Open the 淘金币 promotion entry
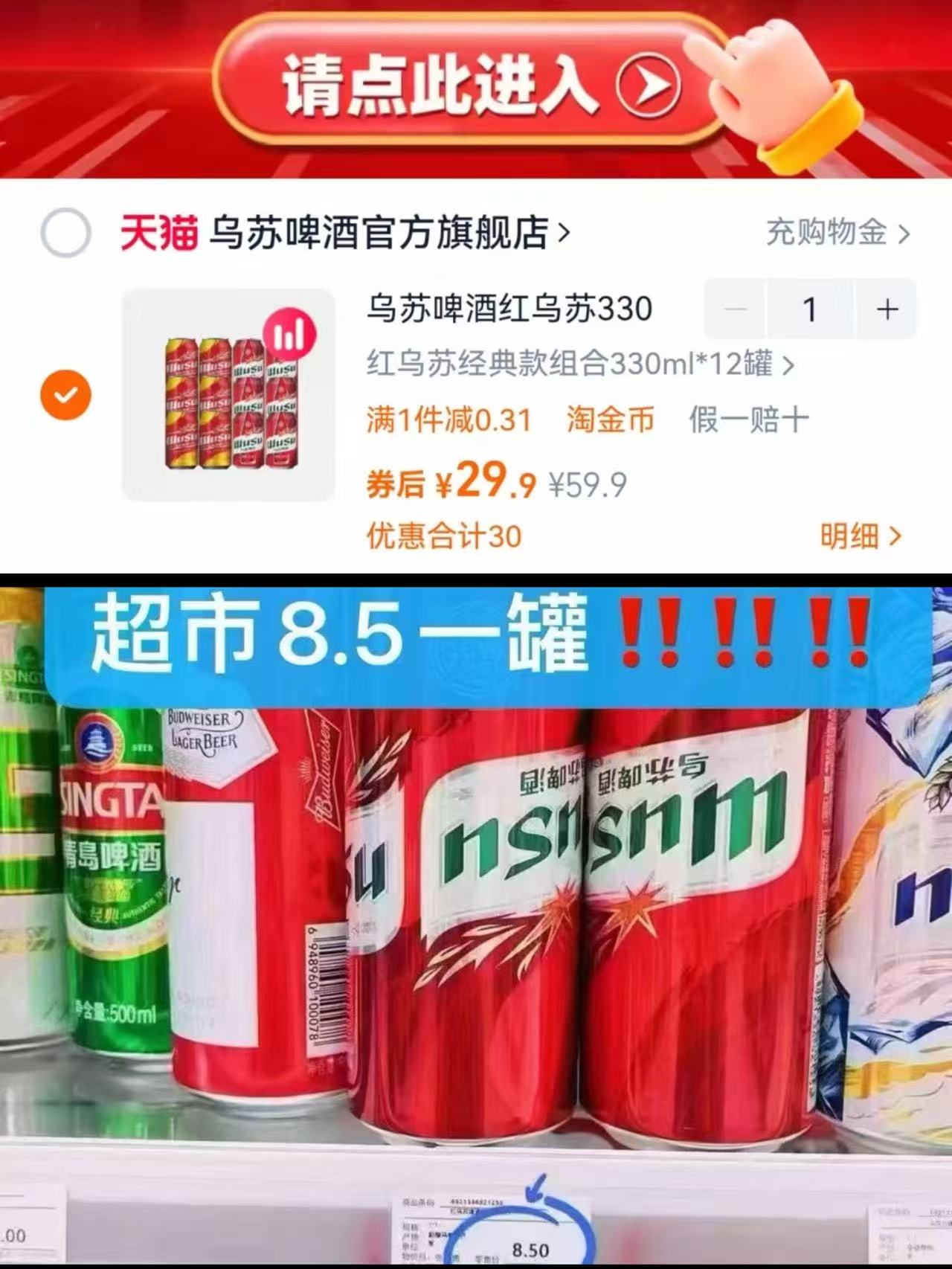Image resolution: width=952 pixels, height=1269 pixels. [611, 421]
